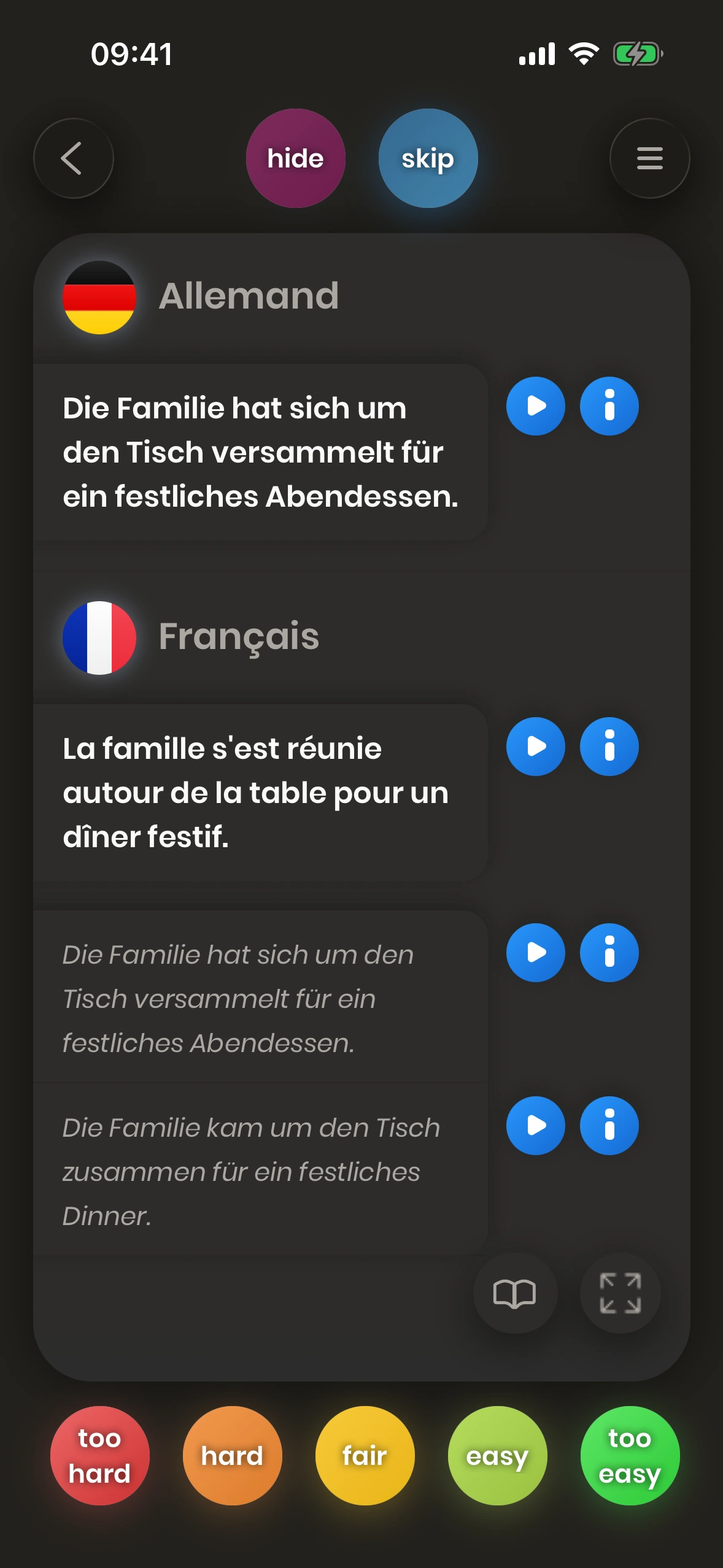Skip this sentence
The width and height of the screenshot is (723, 1568).
click(x=428, y=158)
